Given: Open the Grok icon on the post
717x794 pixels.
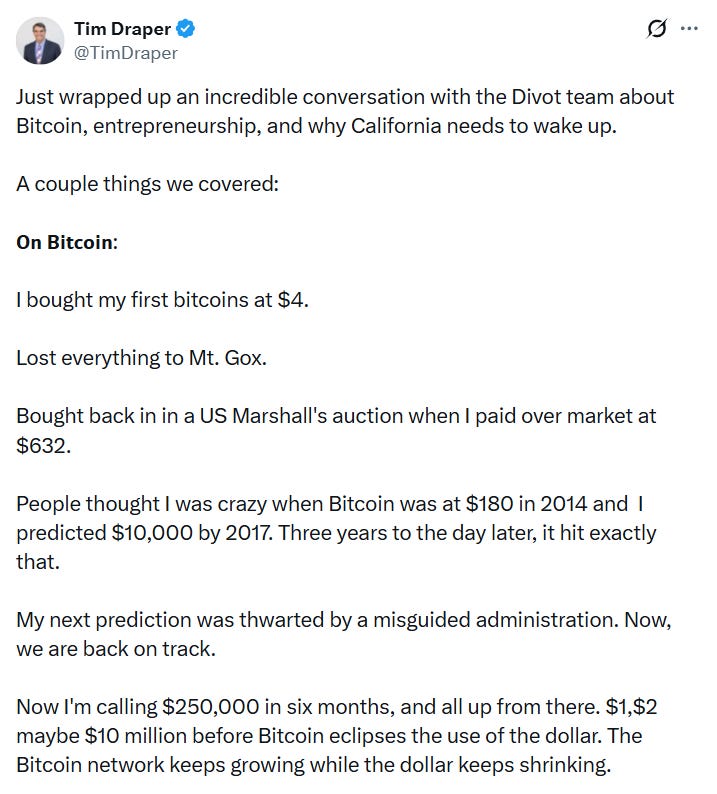Looking at the screenshot, I should 656,29.
